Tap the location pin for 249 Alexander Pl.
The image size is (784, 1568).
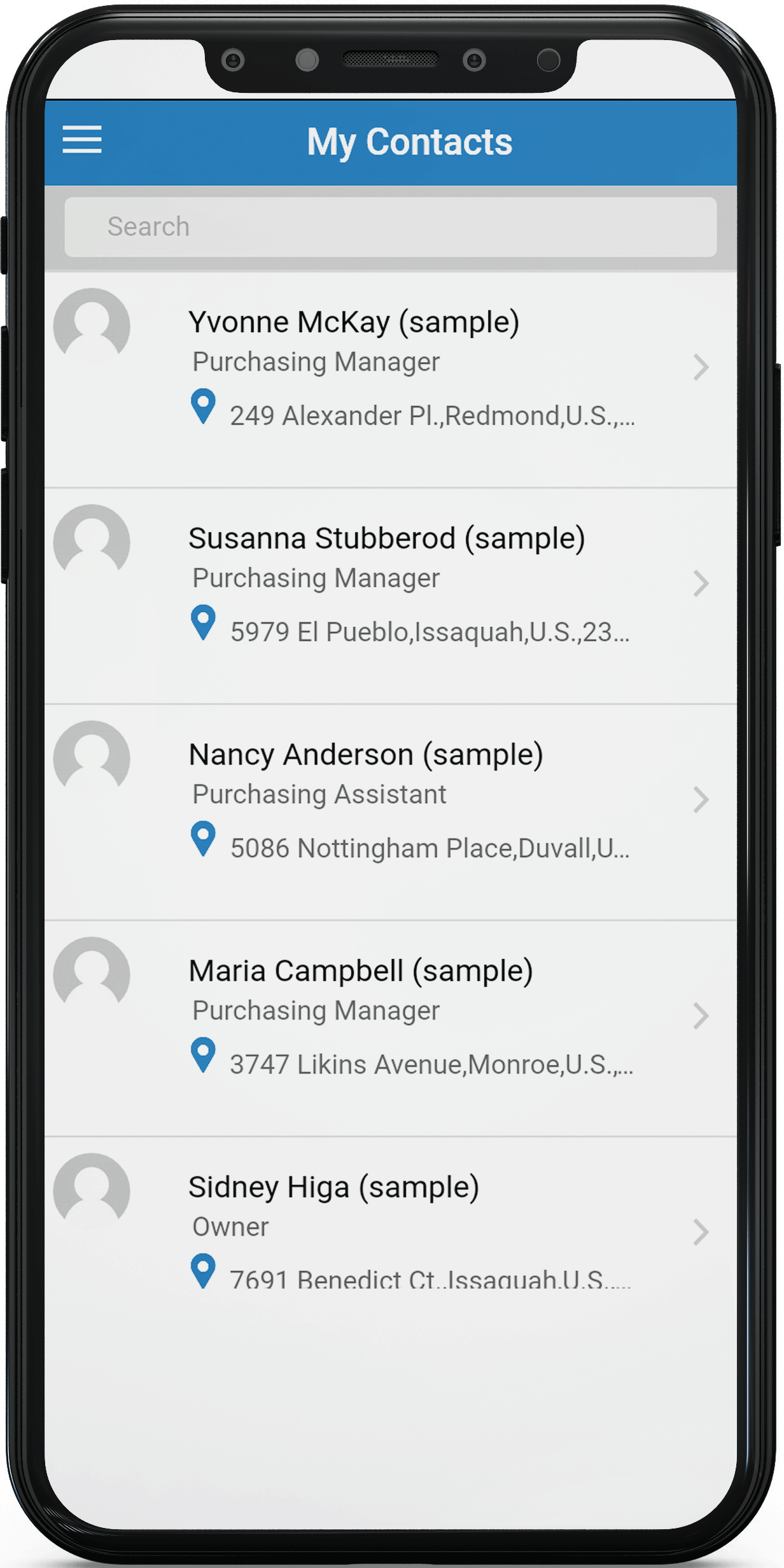pos(203,405)
